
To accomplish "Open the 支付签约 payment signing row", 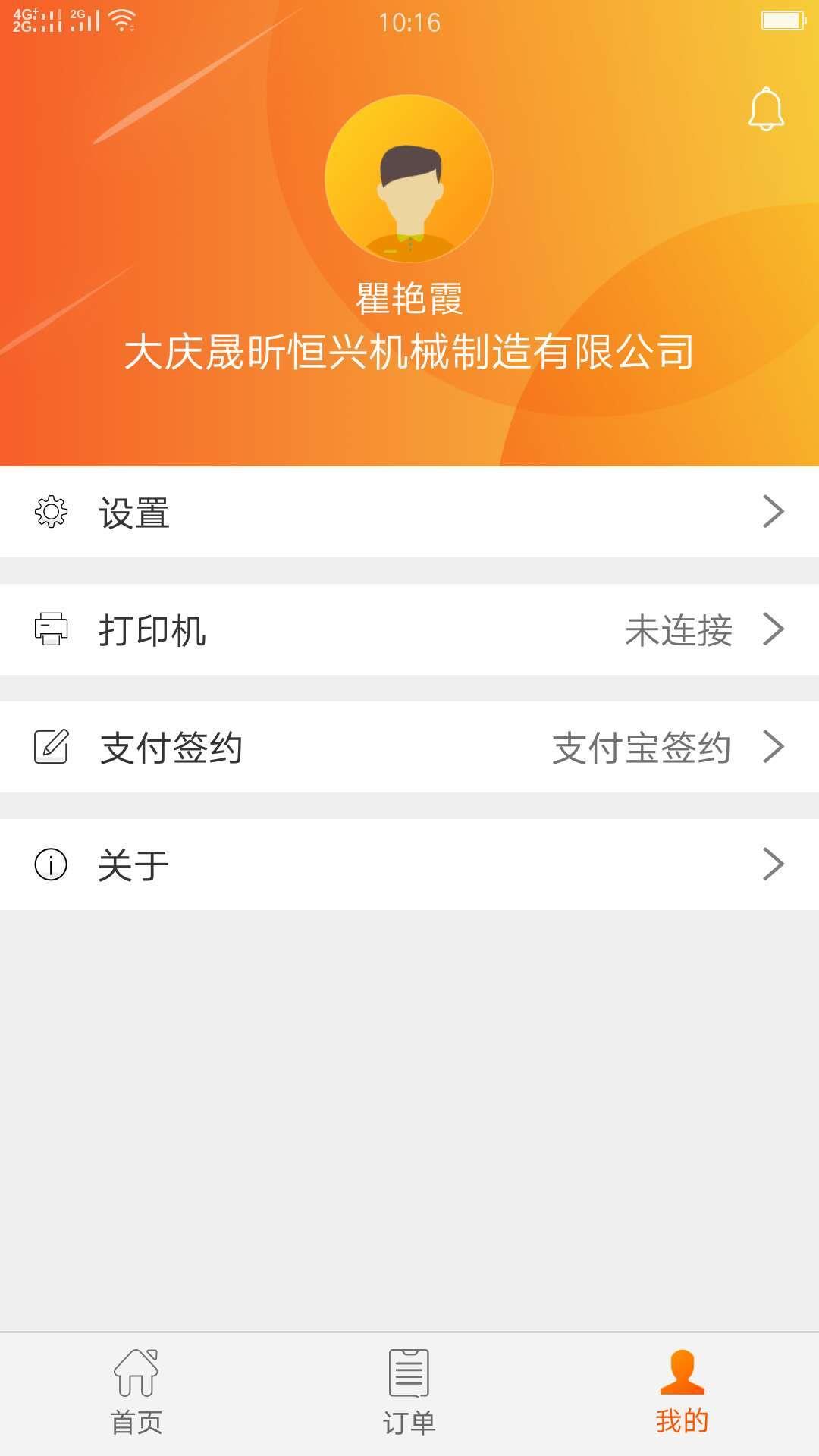I will point(409,748).
